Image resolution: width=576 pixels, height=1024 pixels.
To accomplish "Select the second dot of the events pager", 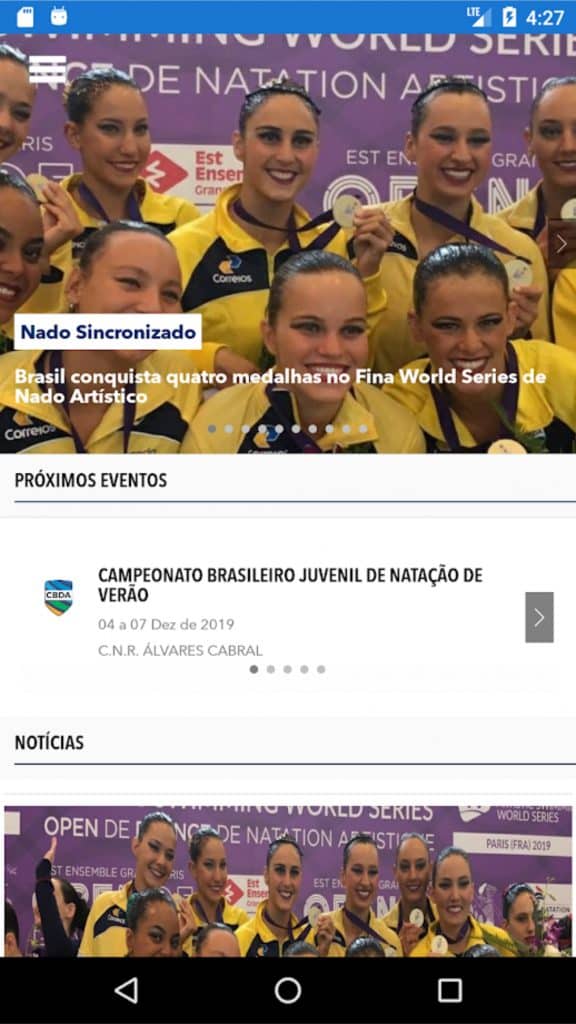I will pyautogui.click(x=270, y=669).
